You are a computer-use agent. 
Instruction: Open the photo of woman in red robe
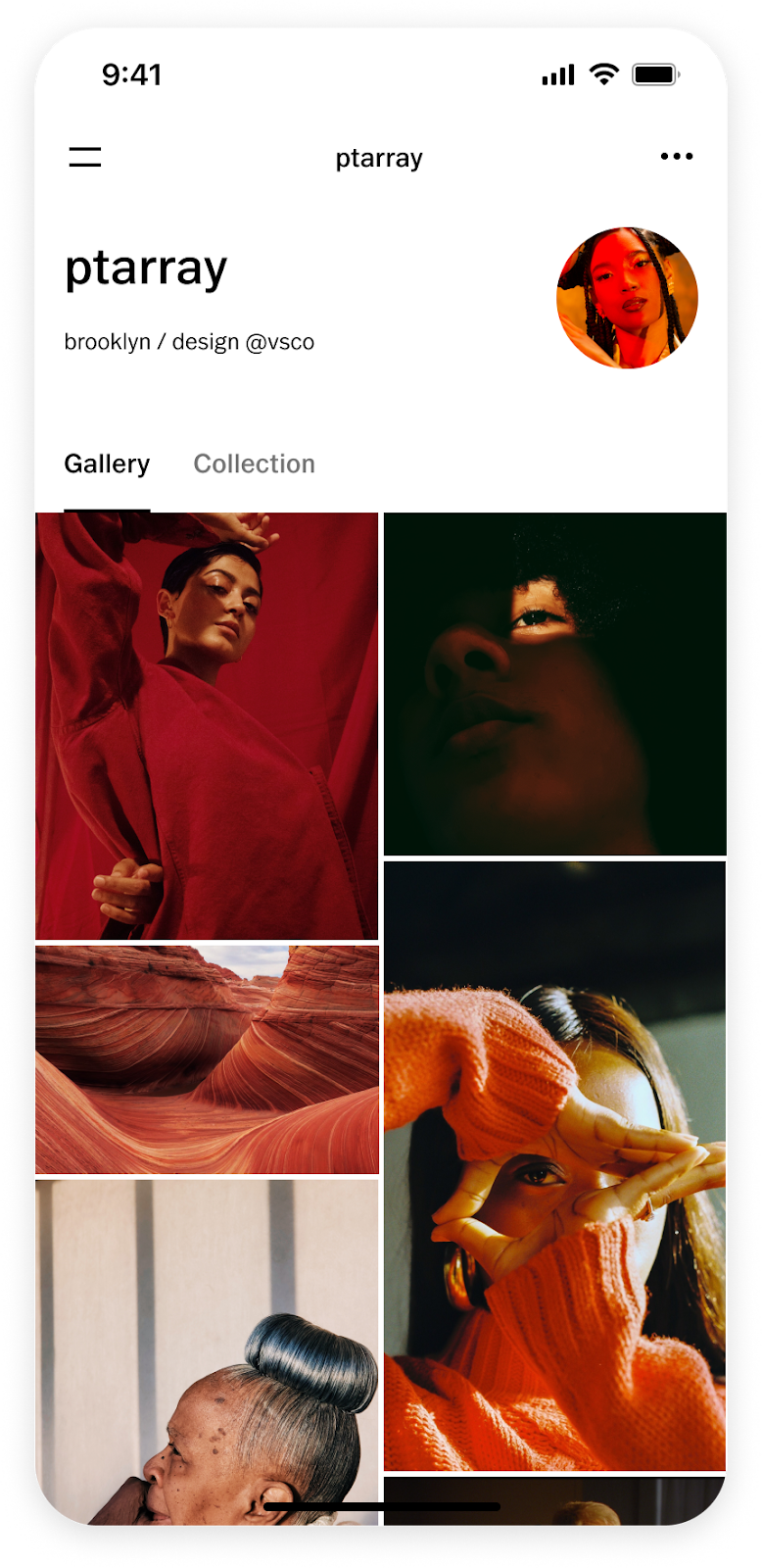click(x=207, y=725)
